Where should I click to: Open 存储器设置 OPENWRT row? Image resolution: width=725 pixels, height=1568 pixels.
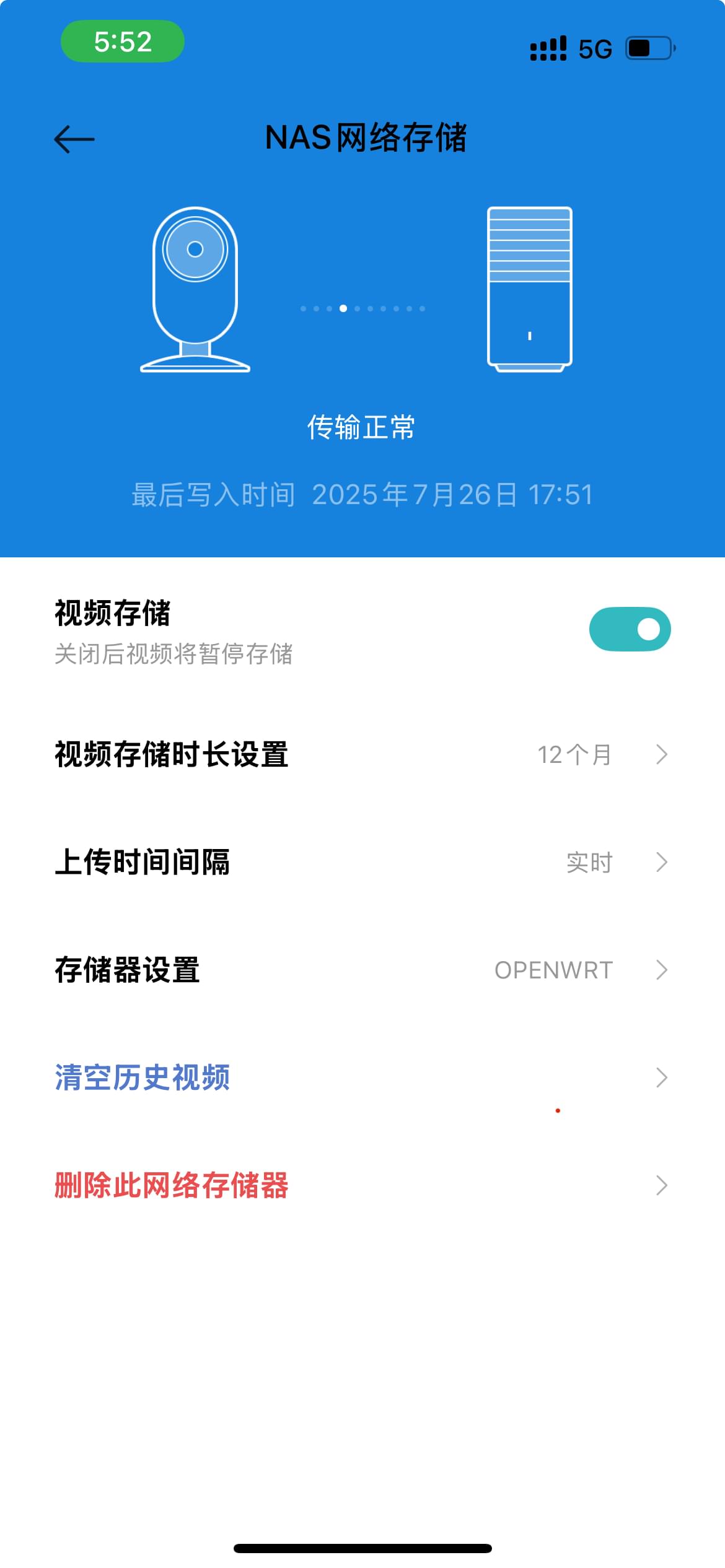362,970
